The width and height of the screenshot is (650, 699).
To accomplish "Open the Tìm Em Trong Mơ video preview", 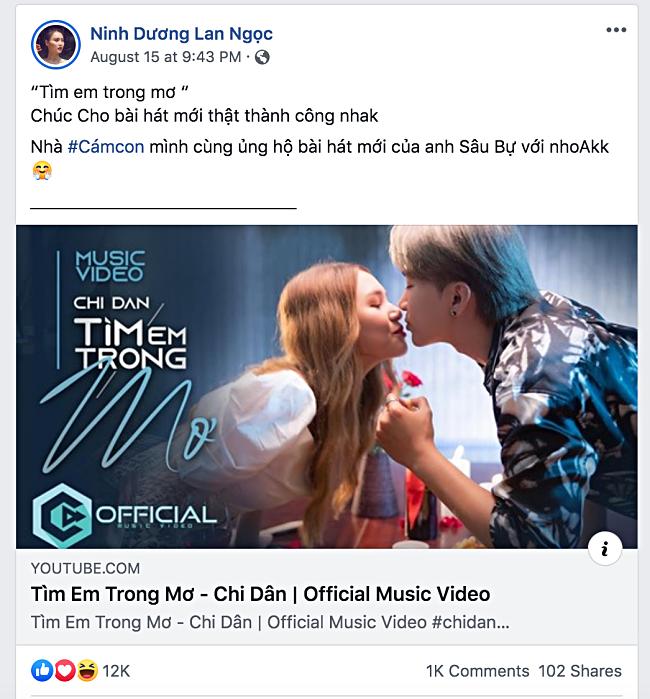I will pyautogui.click(x=326, y=386).
